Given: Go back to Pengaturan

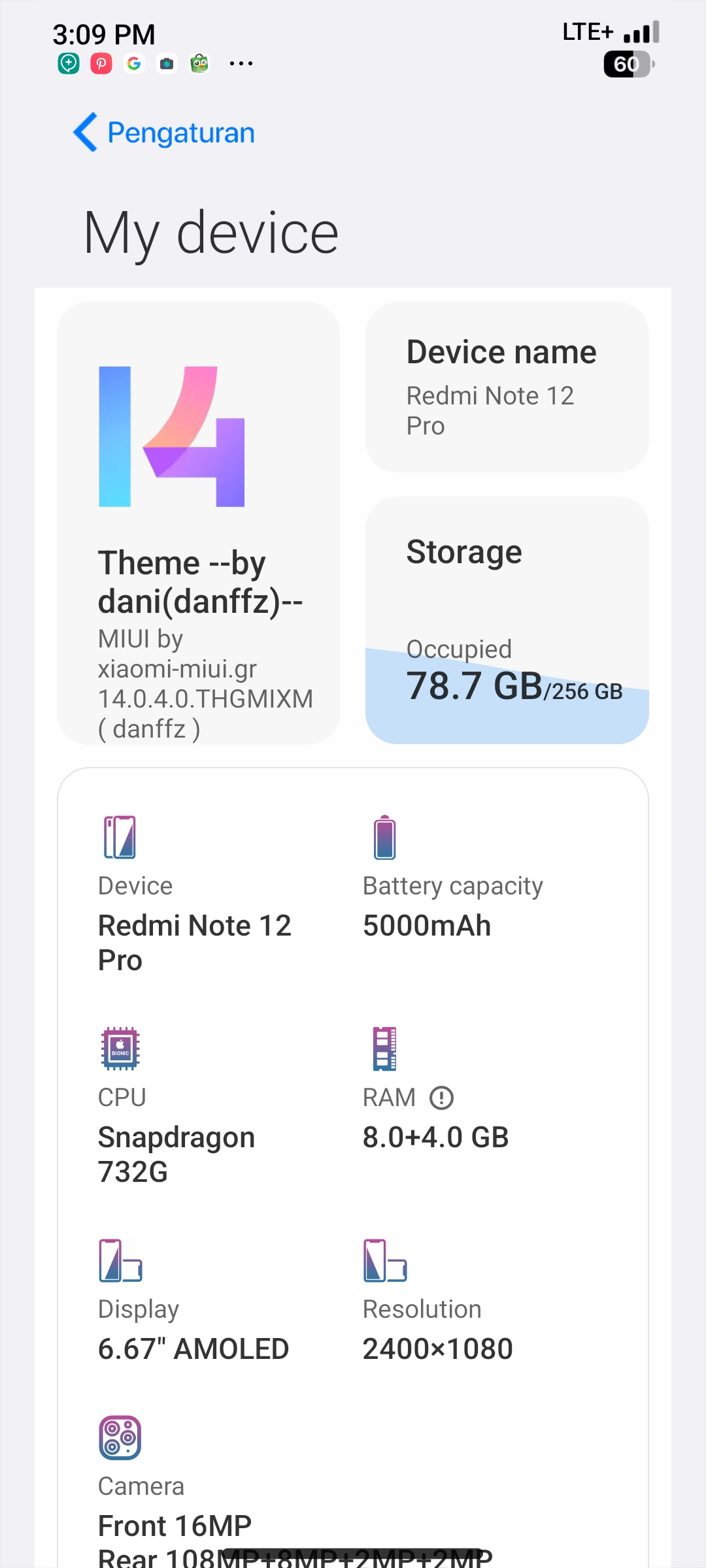Looking at the screenshot, I should click(x=163, y=133).
